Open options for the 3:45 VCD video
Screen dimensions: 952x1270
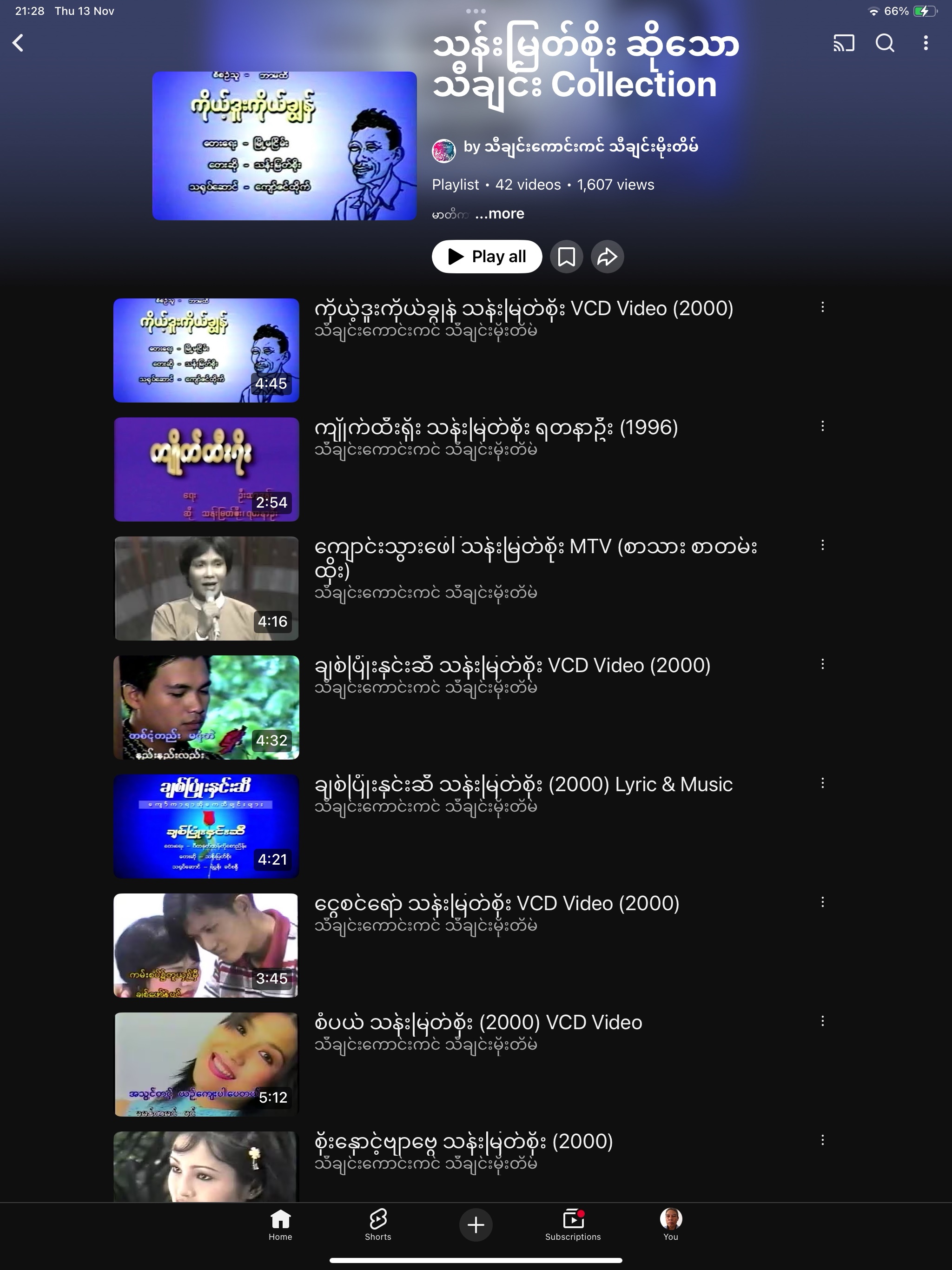(822, 902)
